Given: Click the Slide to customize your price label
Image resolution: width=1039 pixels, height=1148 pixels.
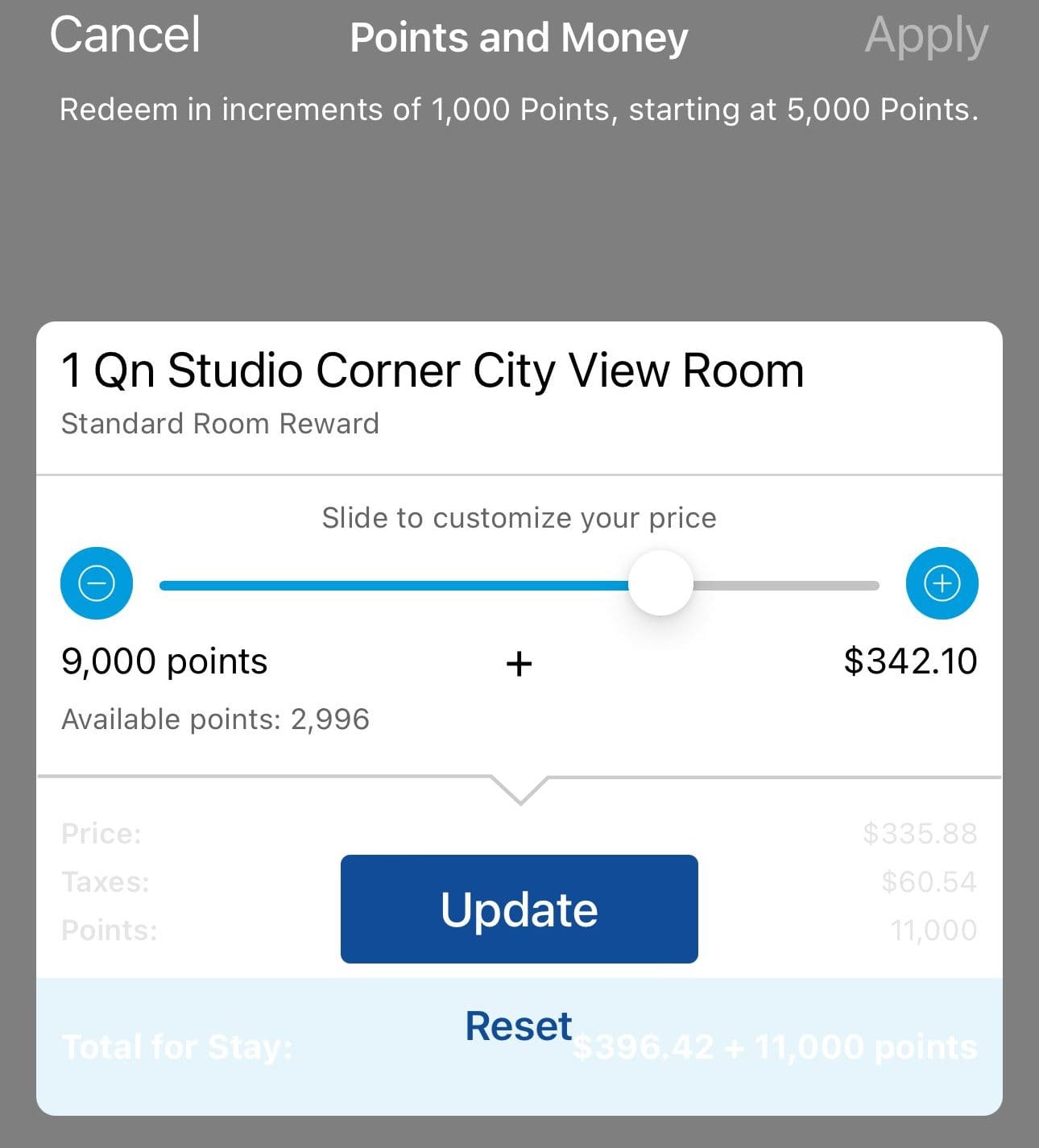Looking at the screenshot, I should click(519, 517).
